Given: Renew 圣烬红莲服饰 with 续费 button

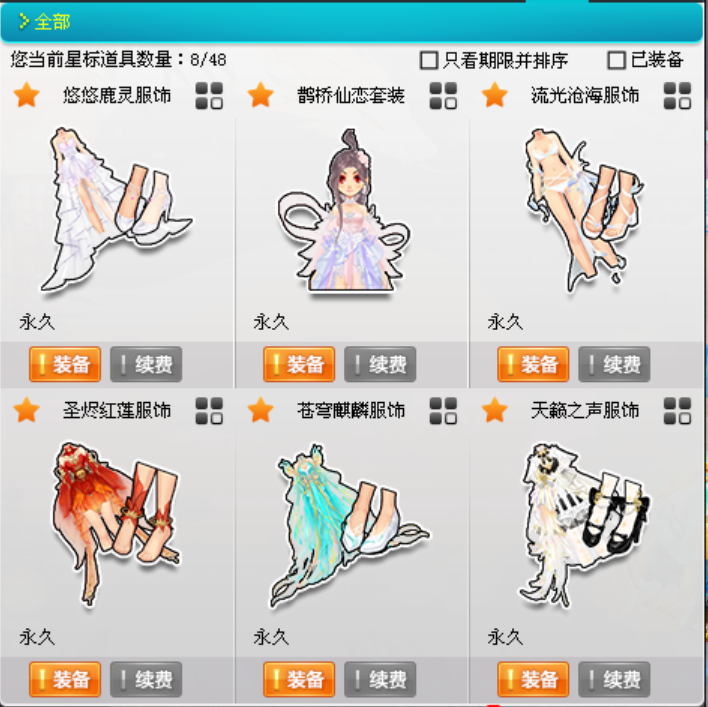Looking at the screenshot, I should click(146, 680).
